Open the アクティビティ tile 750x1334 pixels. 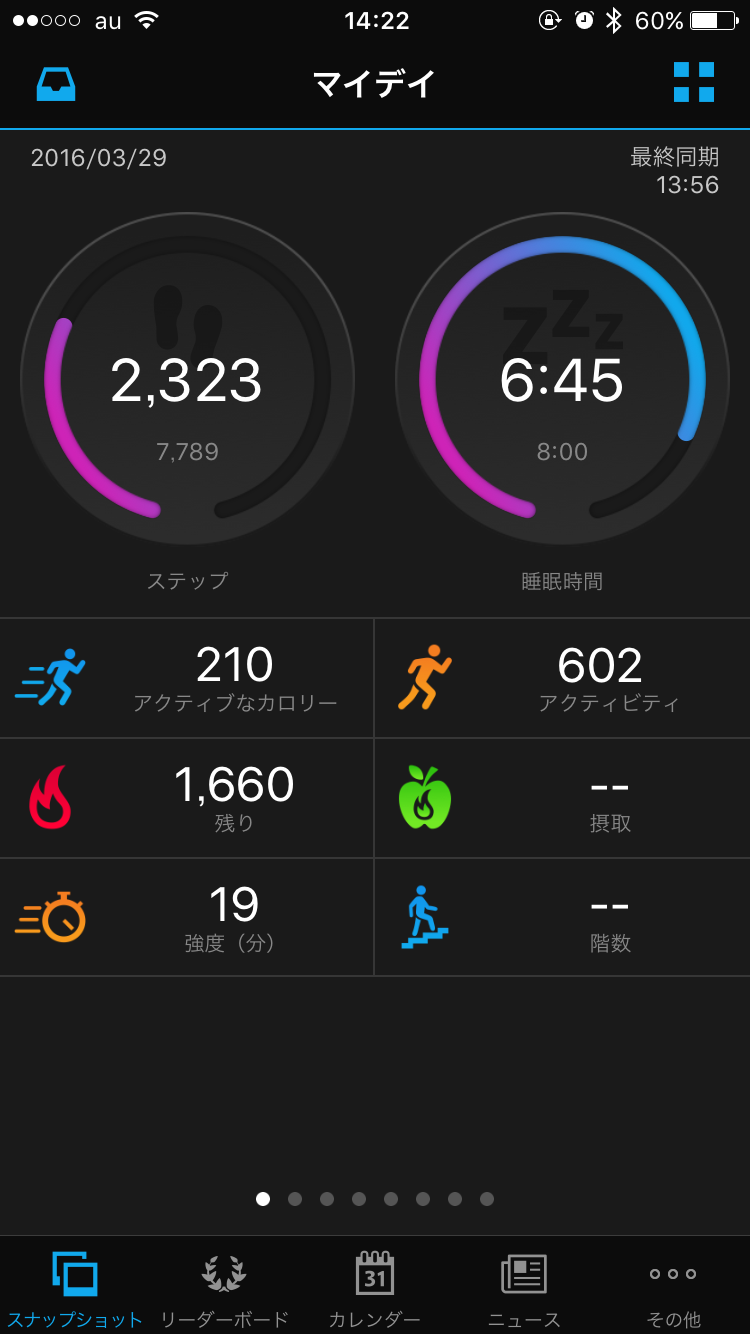click(x=563, y=678)
